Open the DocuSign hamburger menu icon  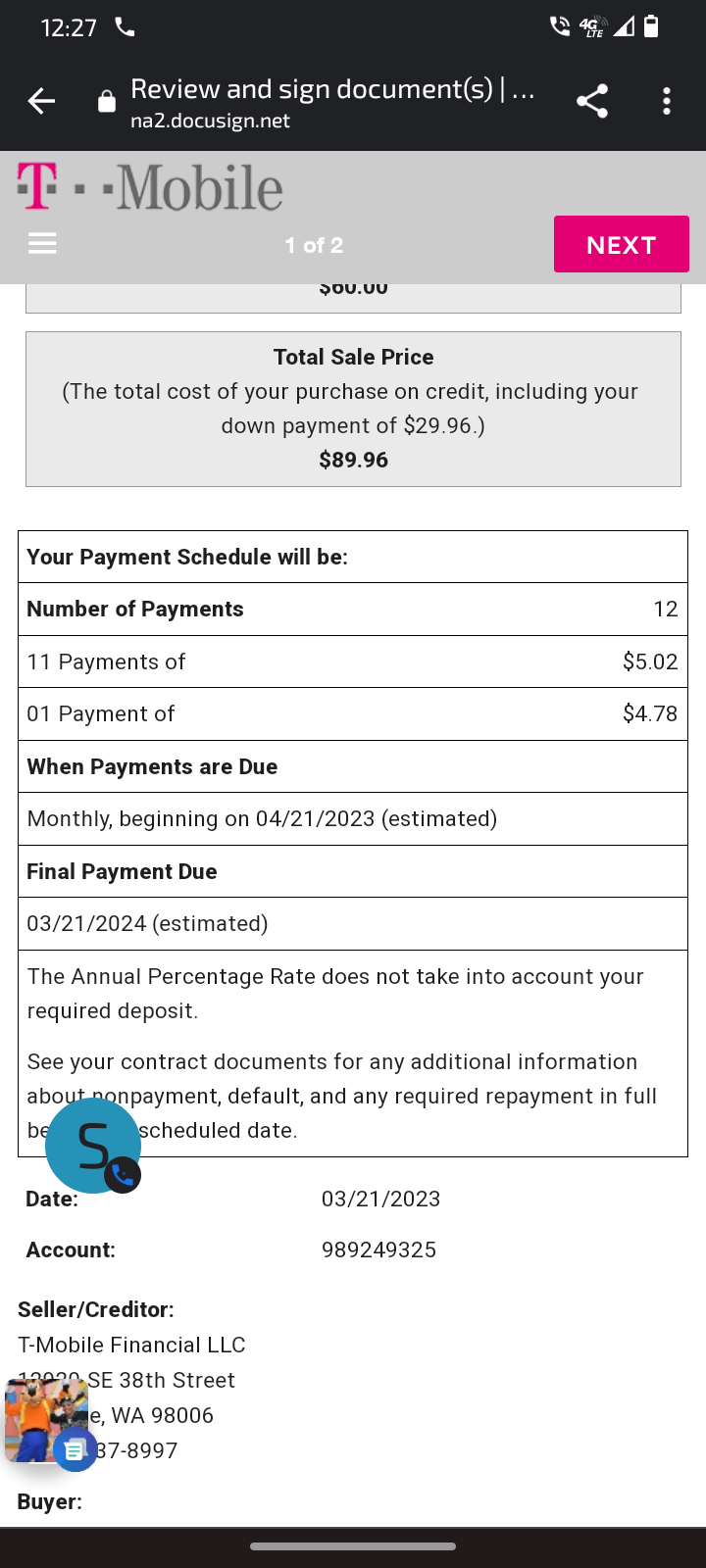42,243
